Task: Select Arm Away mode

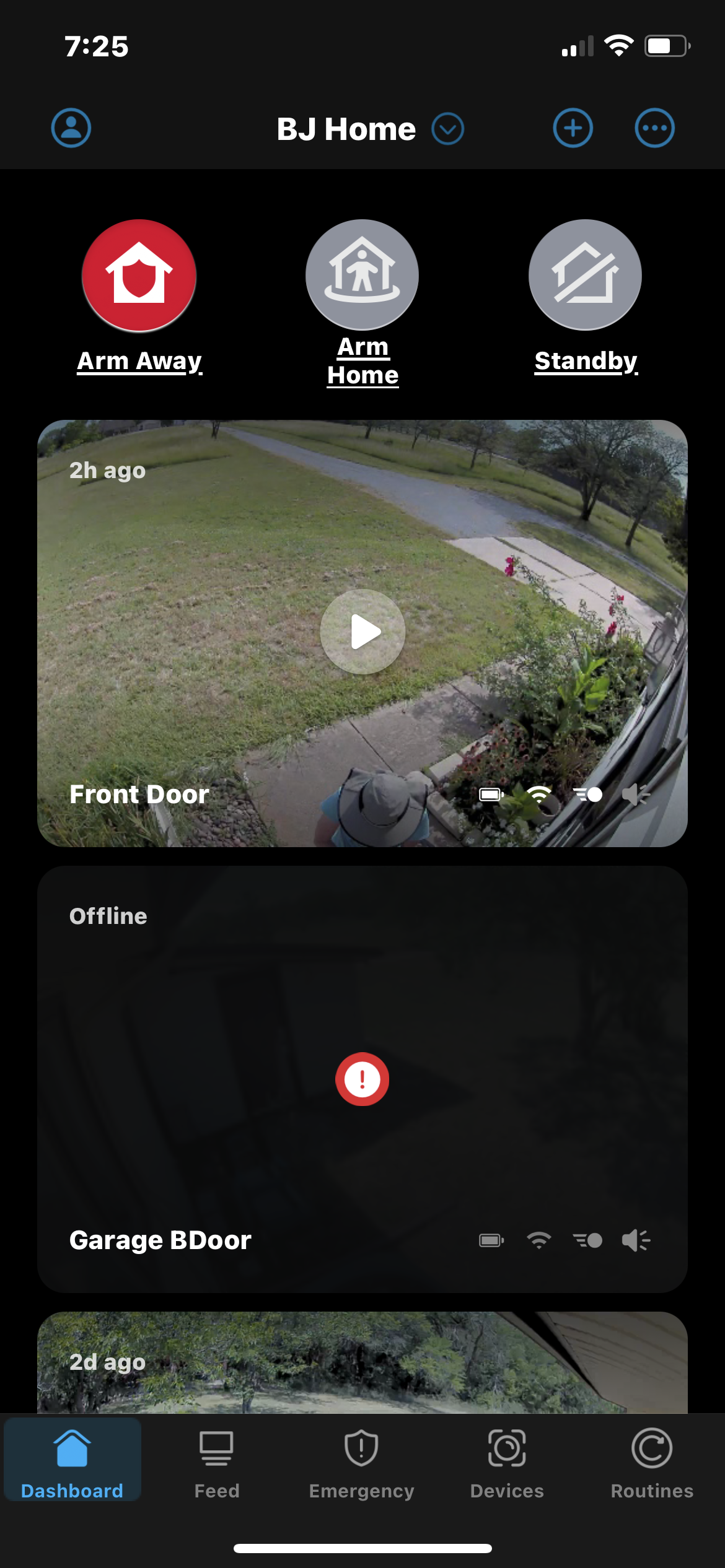Action: [139, 276]
